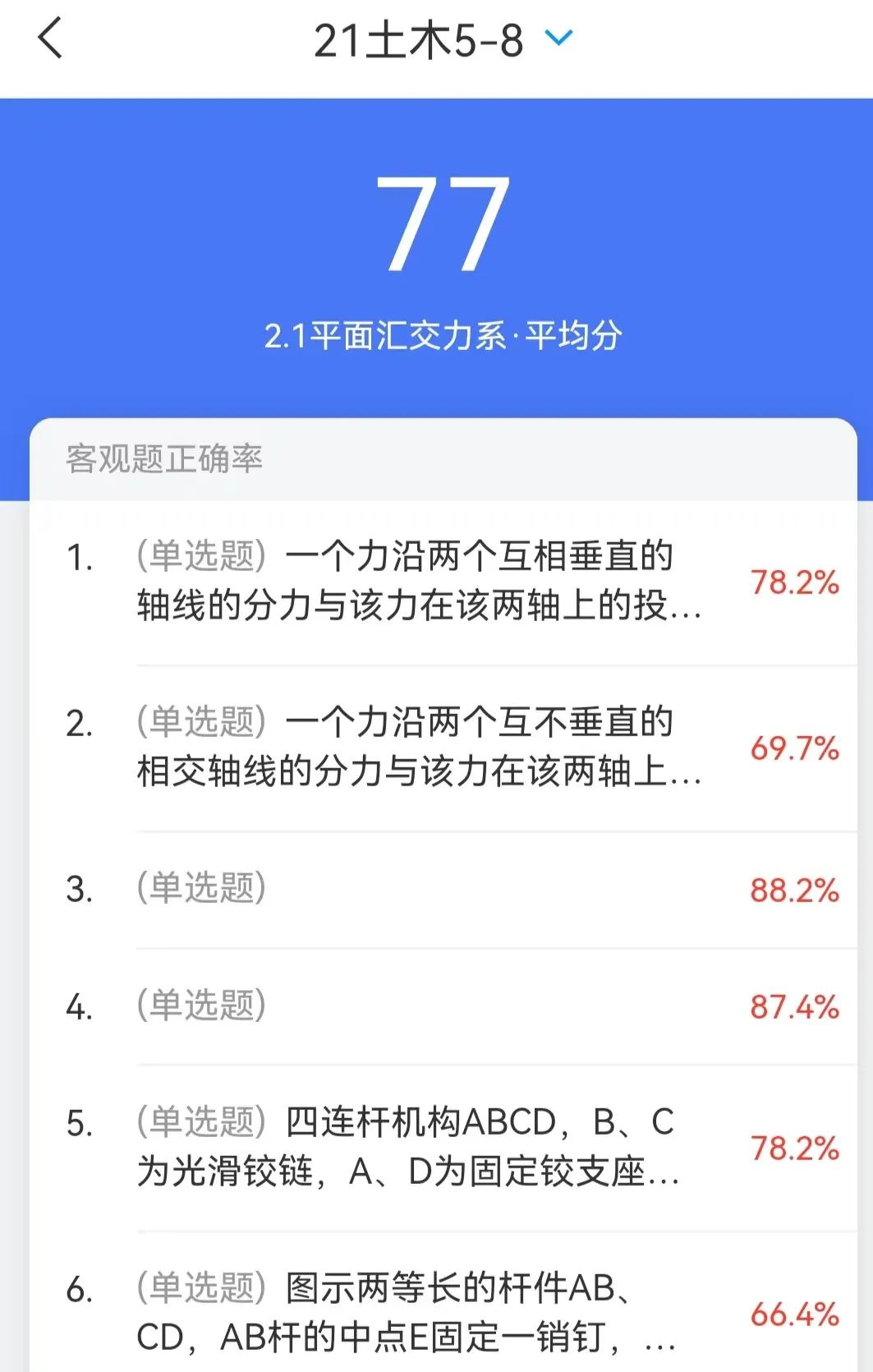The width and height of the screenshot is (873, 1372).
Task: Go back using the top-left arrow
Action: (x=49, y=39)
